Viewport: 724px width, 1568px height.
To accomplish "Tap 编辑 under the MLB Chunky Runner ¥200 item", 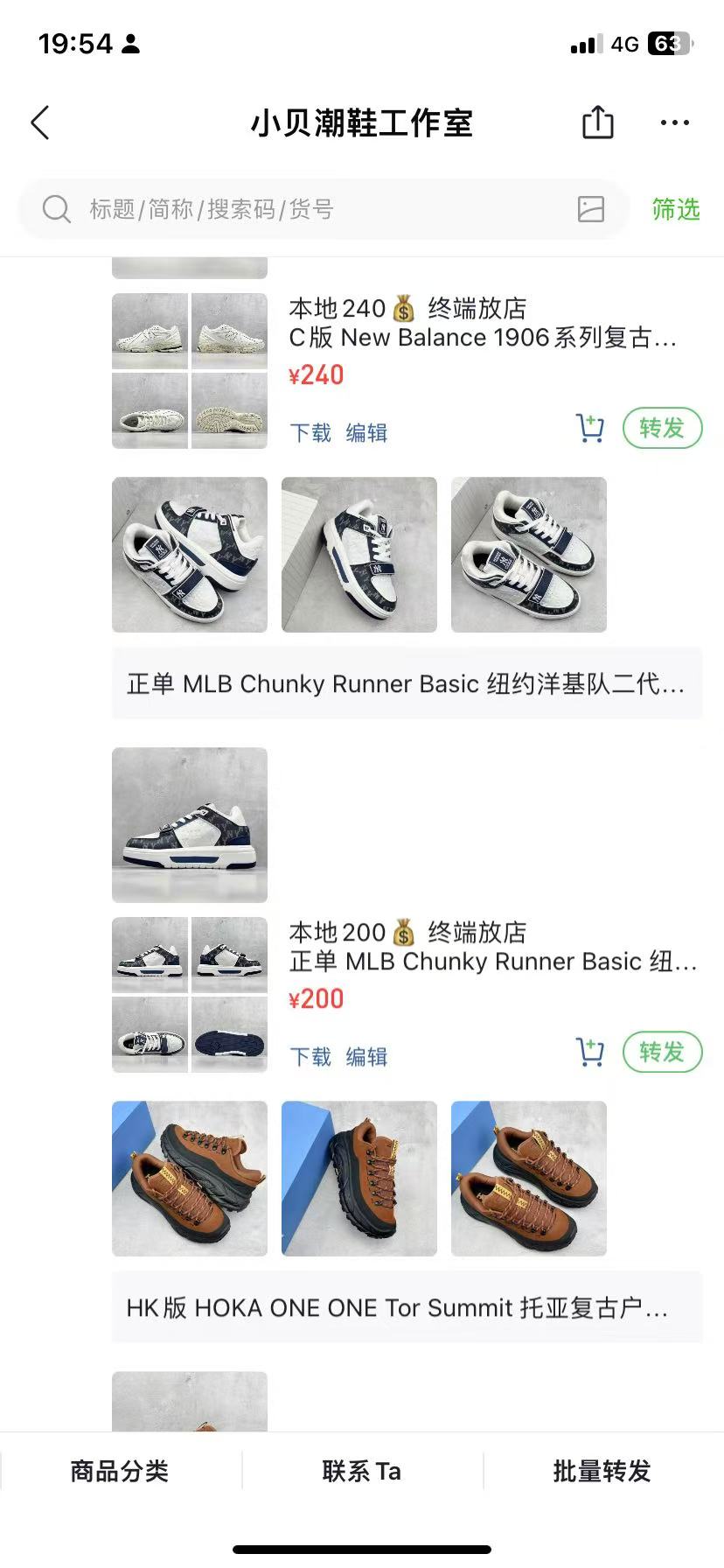I will pyautogui.click(x=366, y=1057).
